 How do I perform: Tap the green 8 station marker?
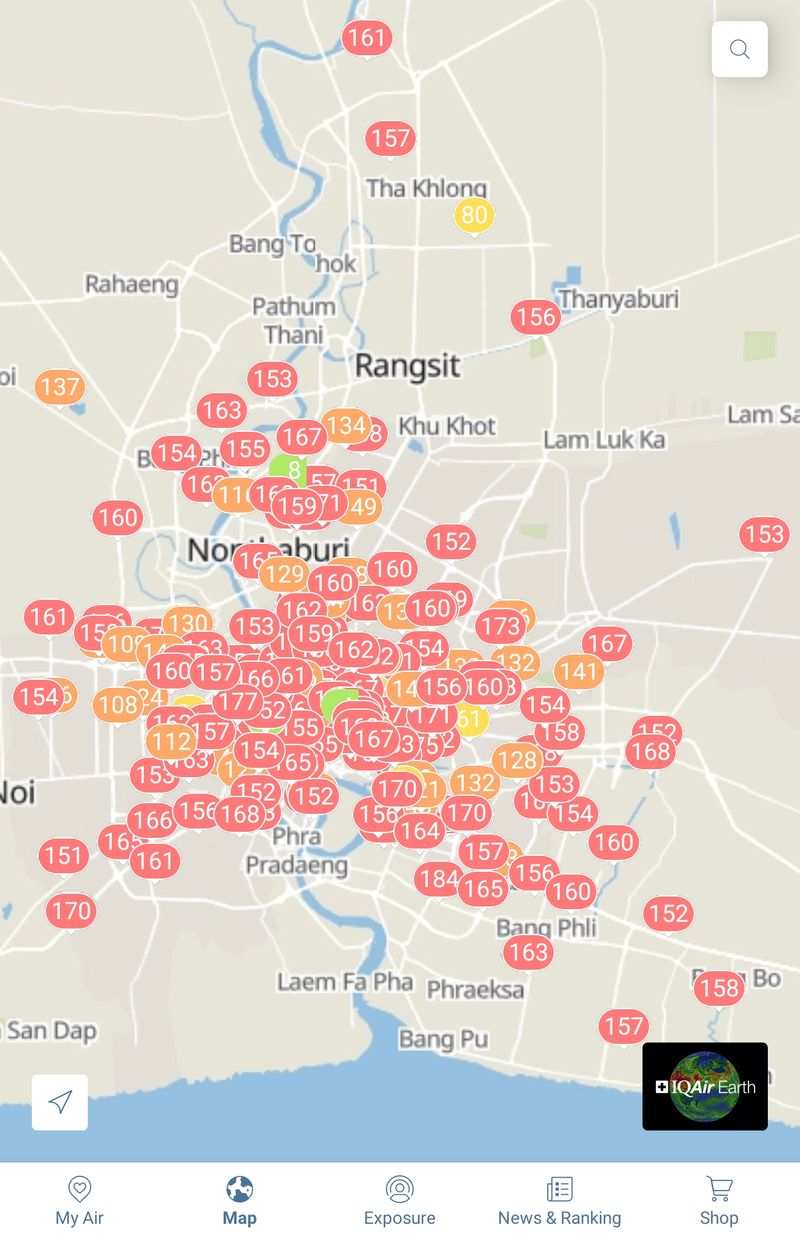(292, 469)
